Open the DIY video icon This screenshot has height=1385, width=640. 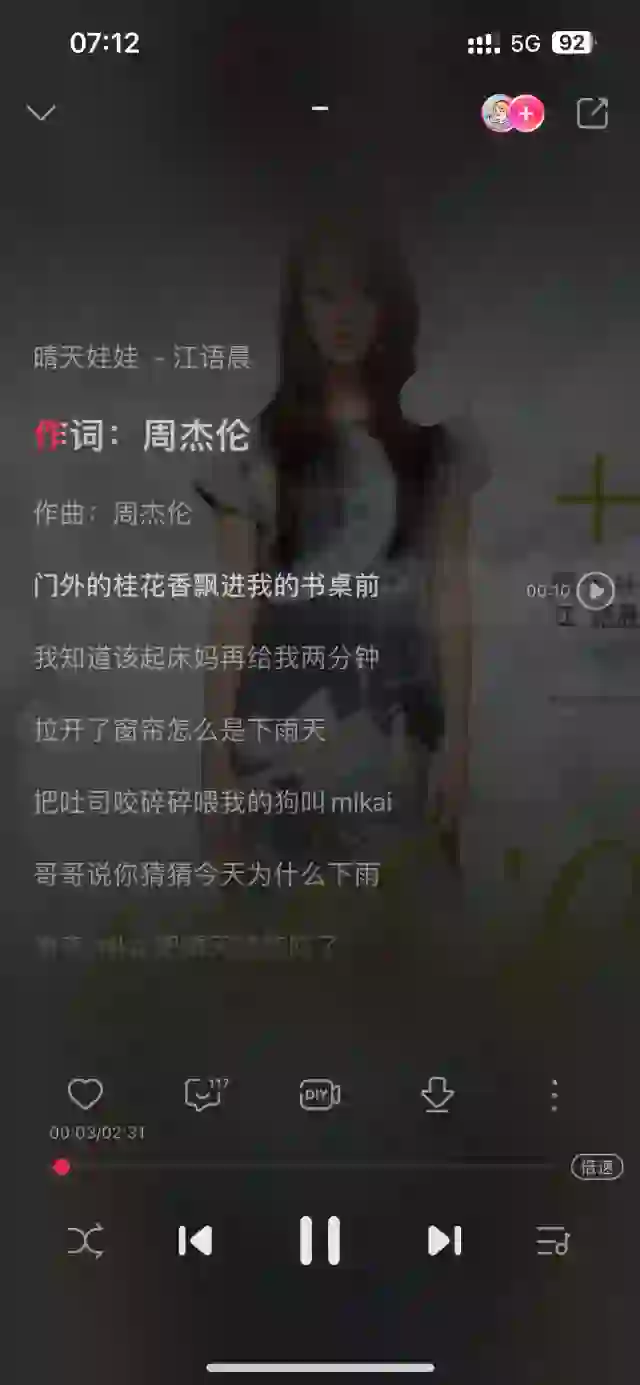tap(320, 1095)
